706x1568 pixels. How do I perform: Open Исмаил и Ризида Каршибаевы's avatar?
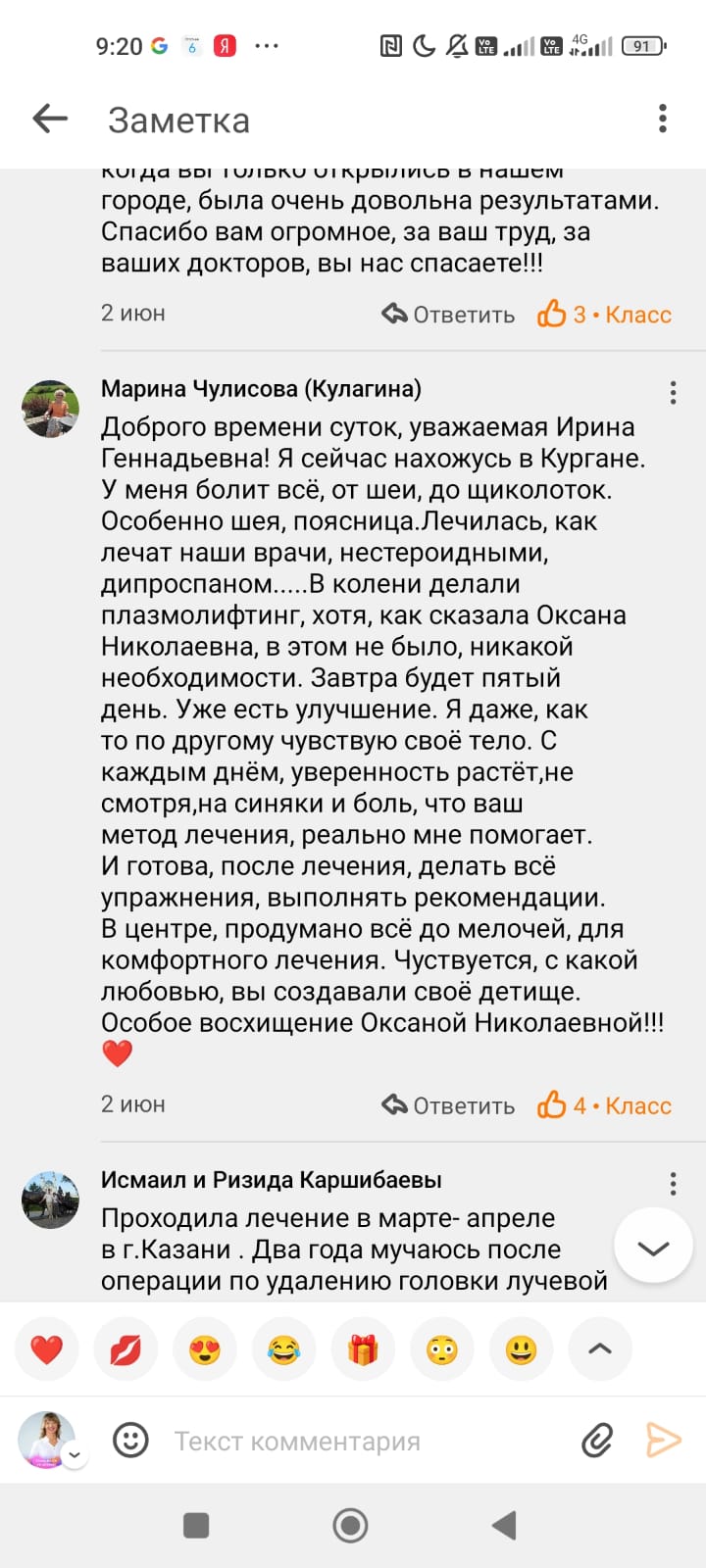tap(51, 1200)
